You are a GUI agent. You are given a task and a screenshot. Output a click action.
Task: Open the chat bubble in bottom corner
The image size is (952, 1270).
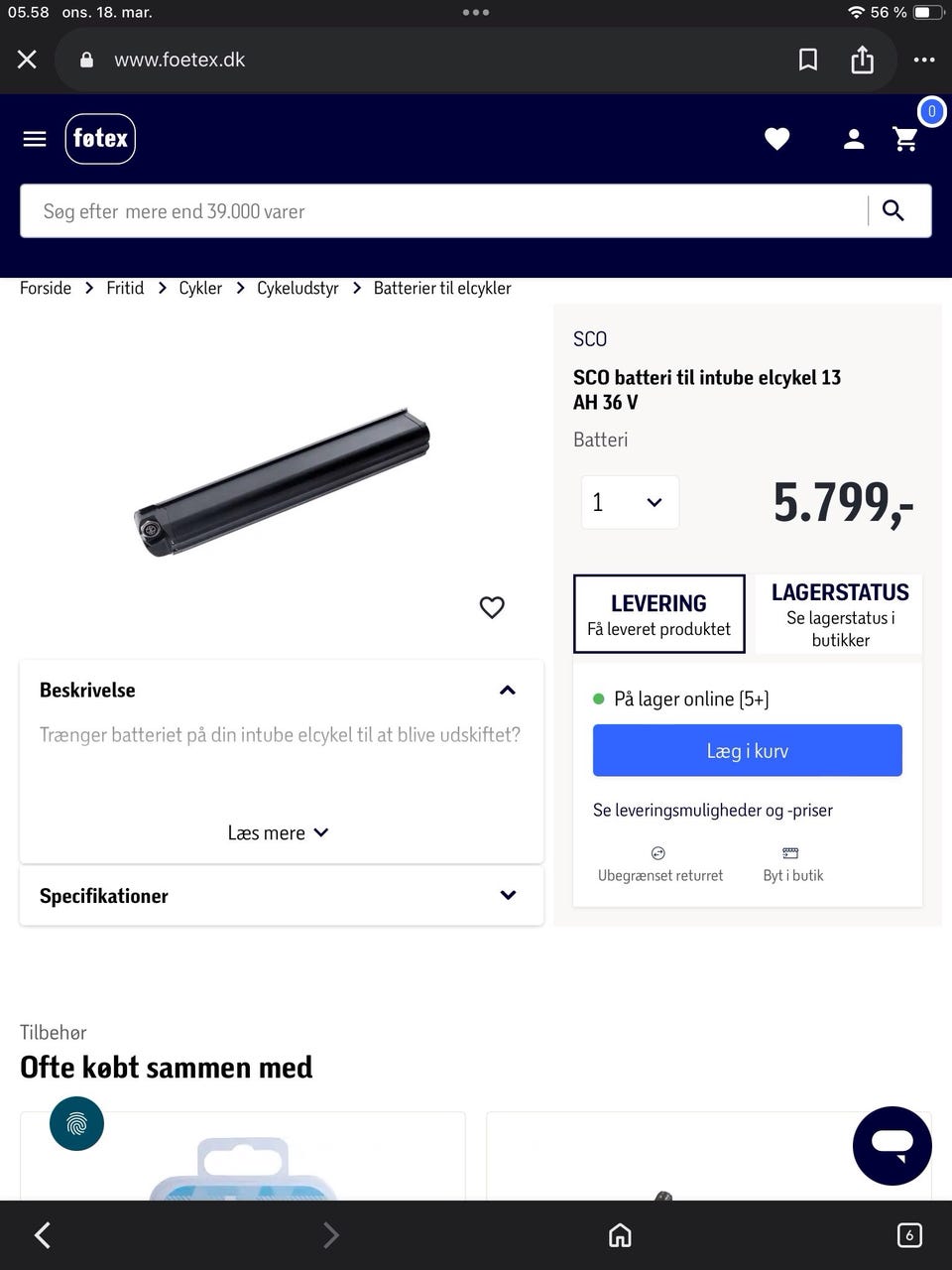coord(892,1146)
